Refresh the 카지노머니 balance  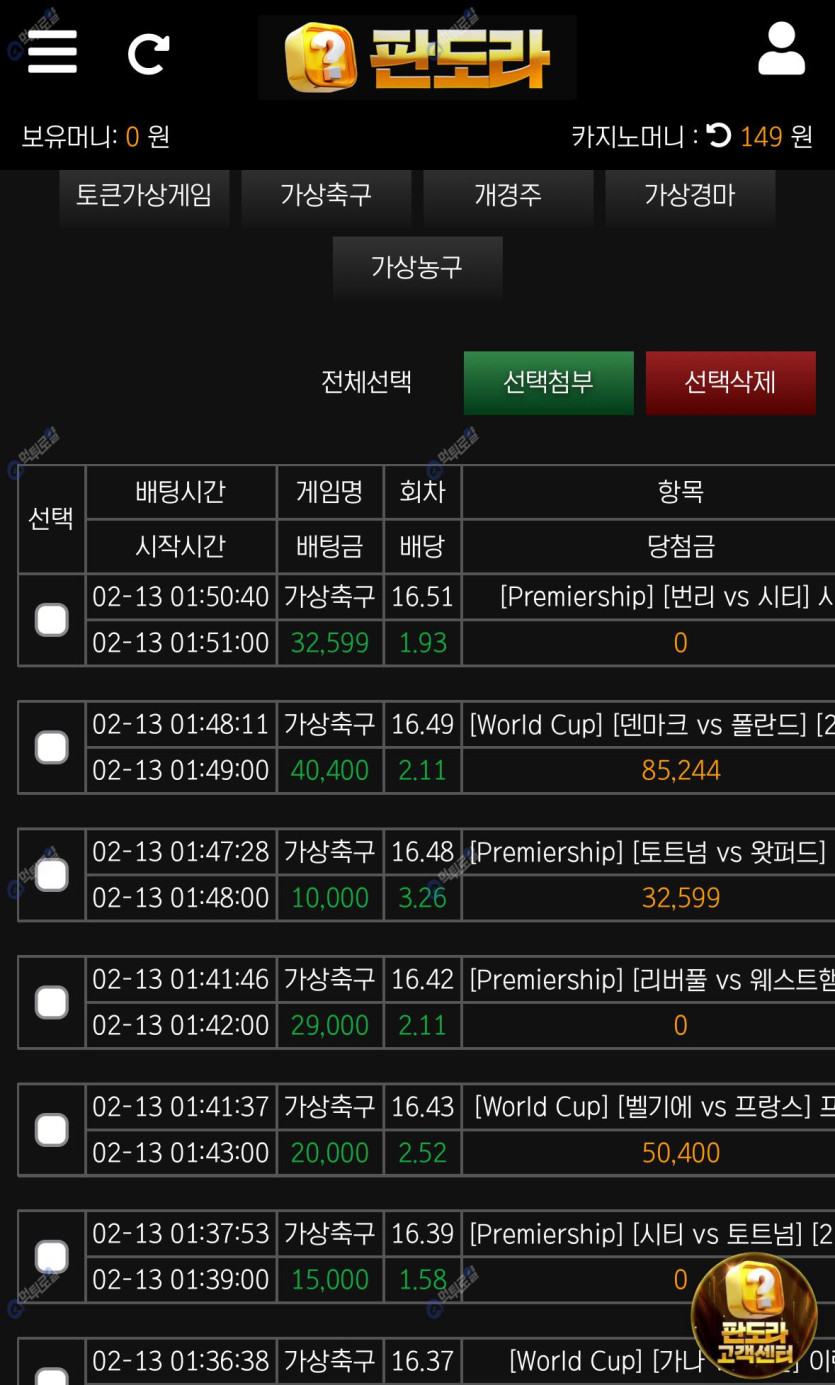(719, 135)
